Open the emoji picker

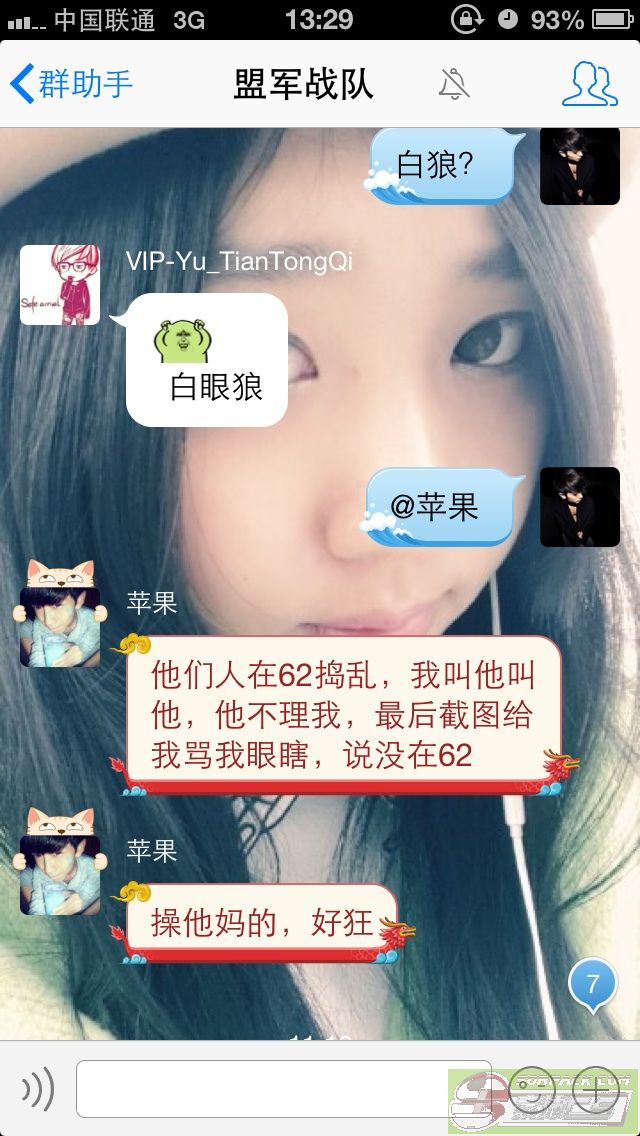[x=532, y=1088]
